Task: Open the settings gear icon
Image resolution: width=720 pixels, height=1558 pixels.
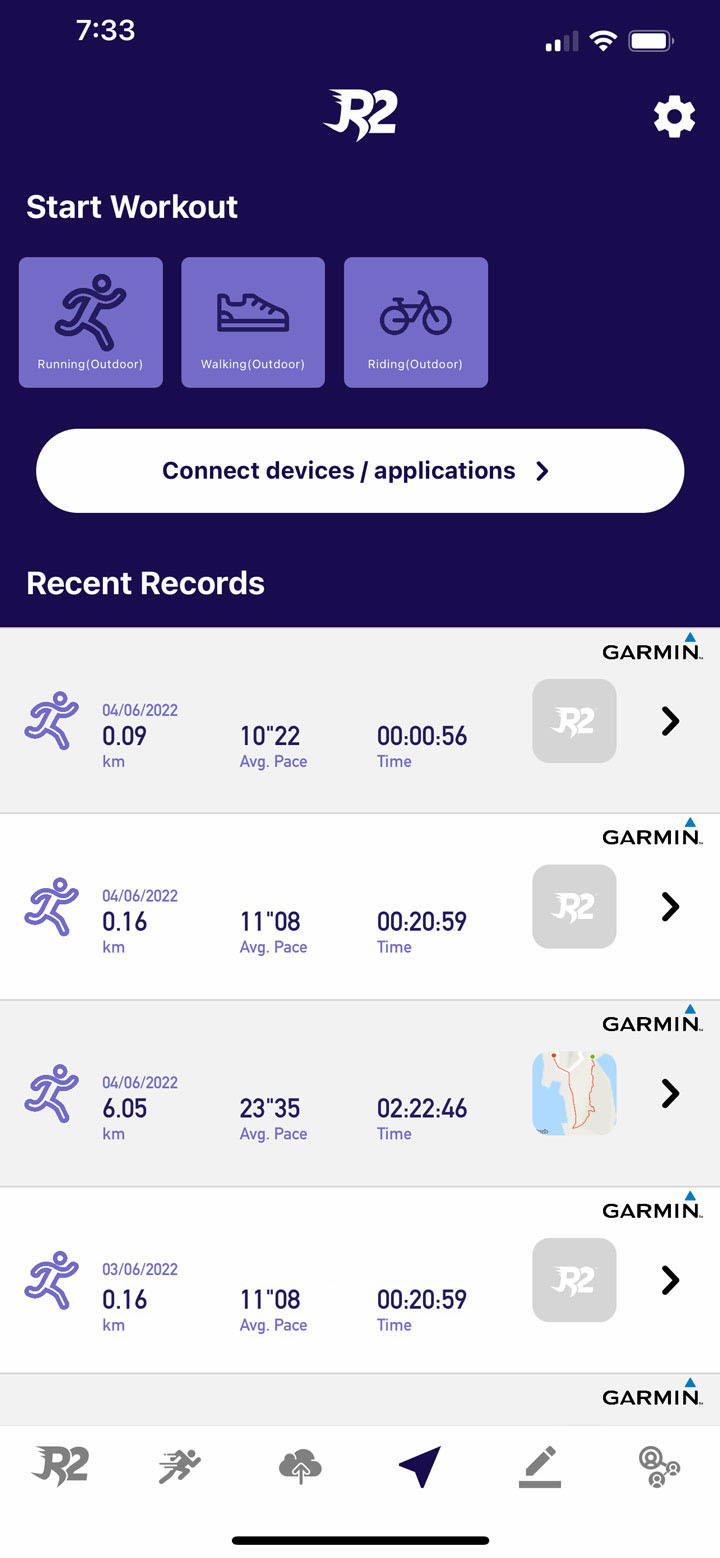Action: coord(674,118)
